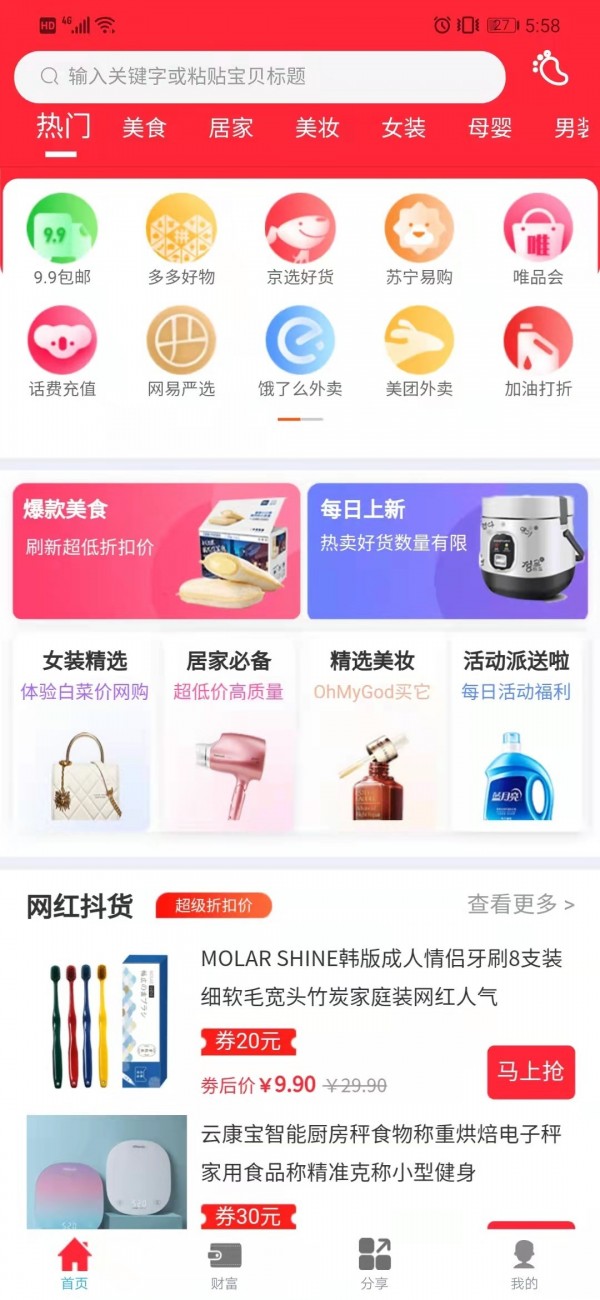Switch to the 财富 bottom tab
The image size is (600, 1300).
pyautogui.click(x=224, y=1265)
